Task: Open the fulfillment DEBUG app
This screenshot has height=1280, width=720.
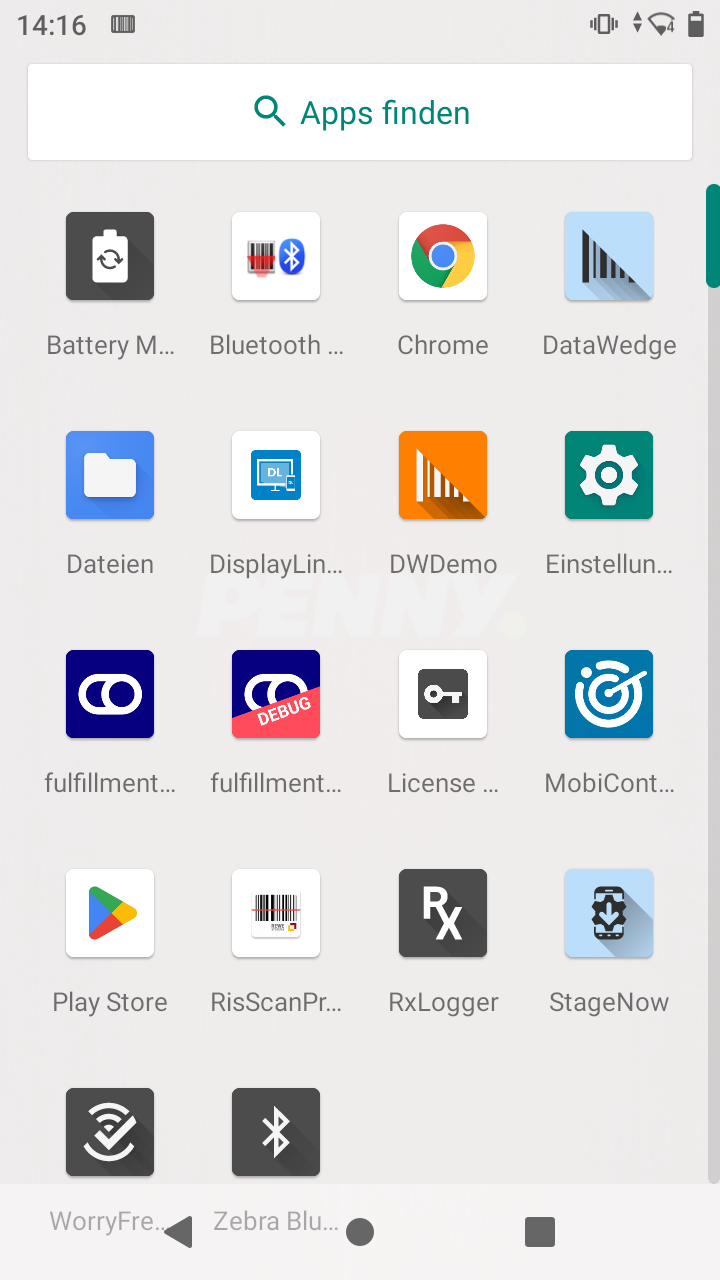Action: (x=276, y=694)
